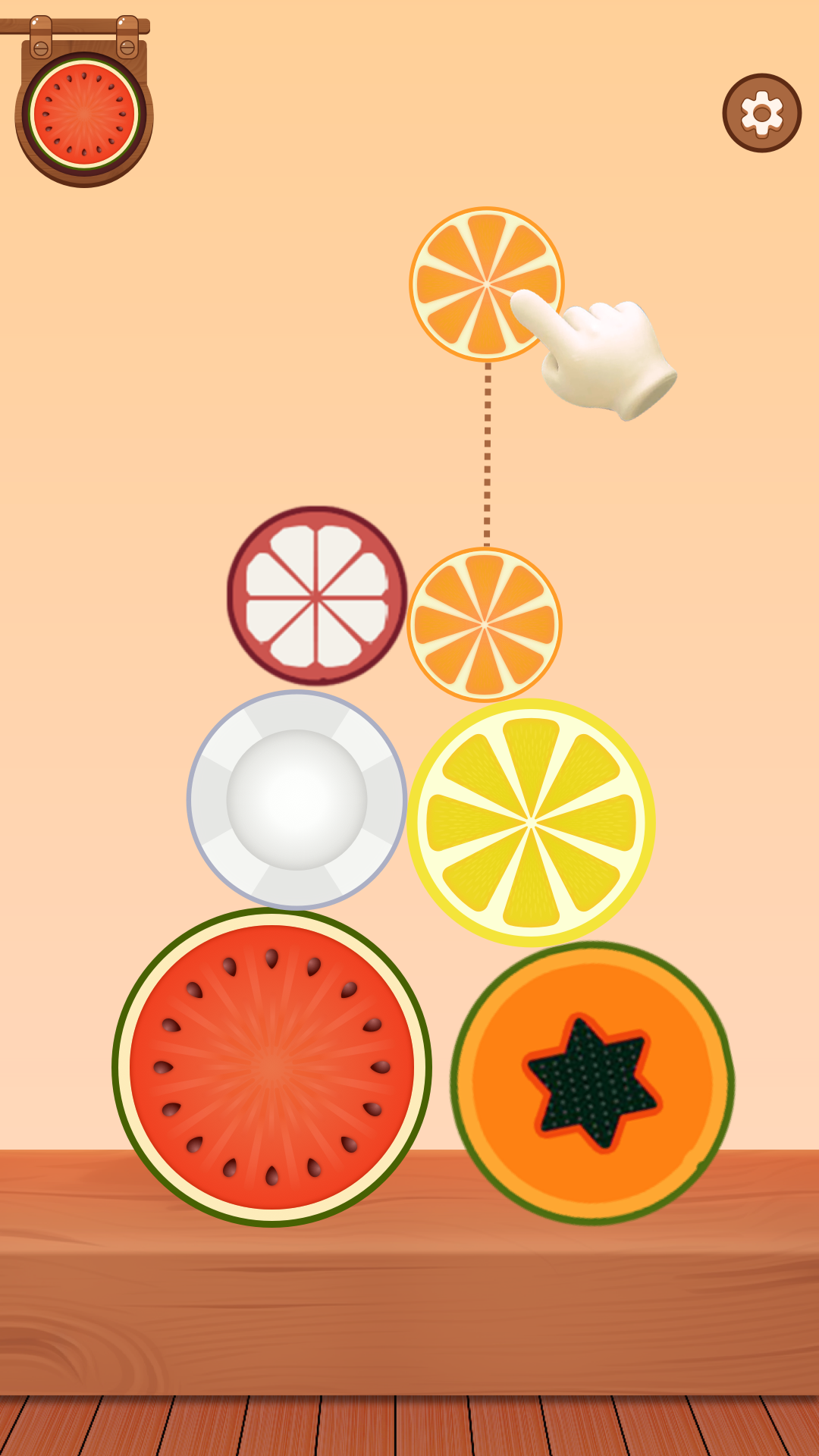Open the settings gear
819x1456 pixels.
tap(761, 113)
